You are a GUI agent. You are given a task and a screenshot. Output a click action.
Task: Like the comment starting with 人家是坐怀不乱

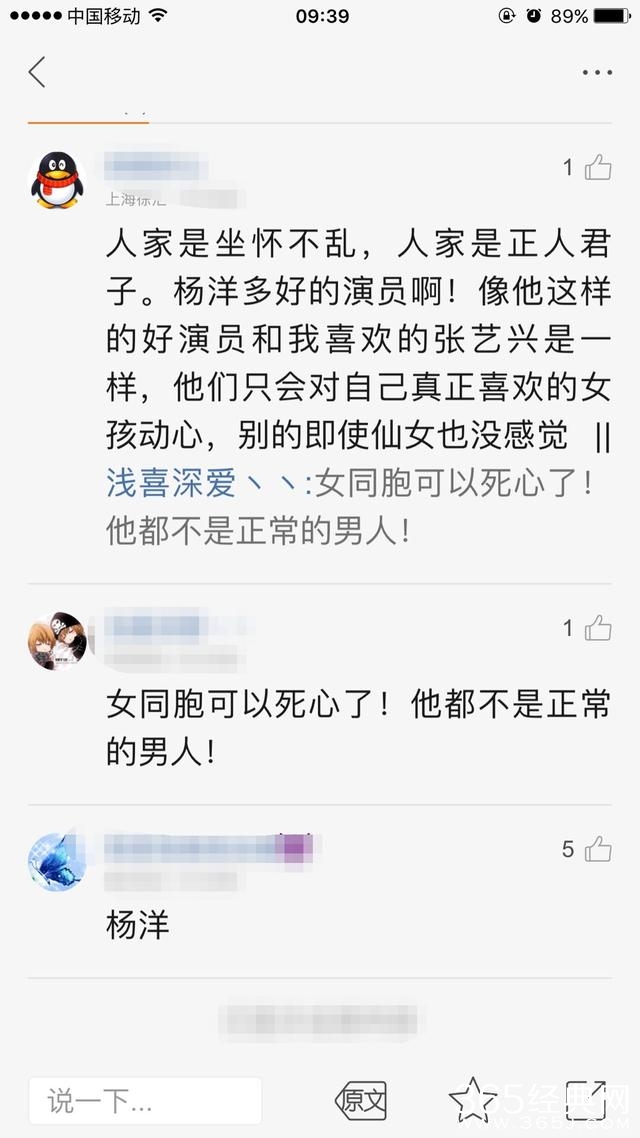click(x=598, y=168)
